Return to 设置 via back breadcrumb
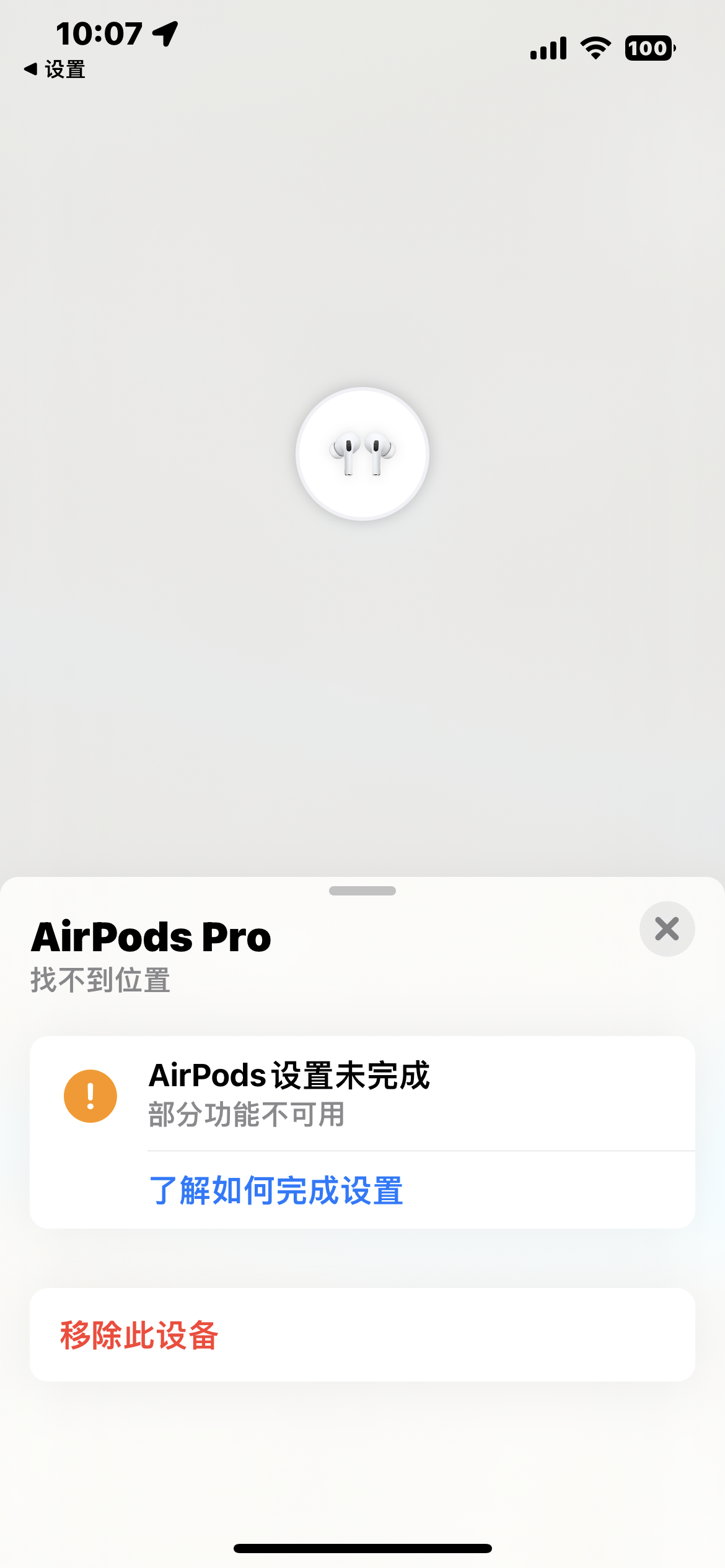 [55, 69]
